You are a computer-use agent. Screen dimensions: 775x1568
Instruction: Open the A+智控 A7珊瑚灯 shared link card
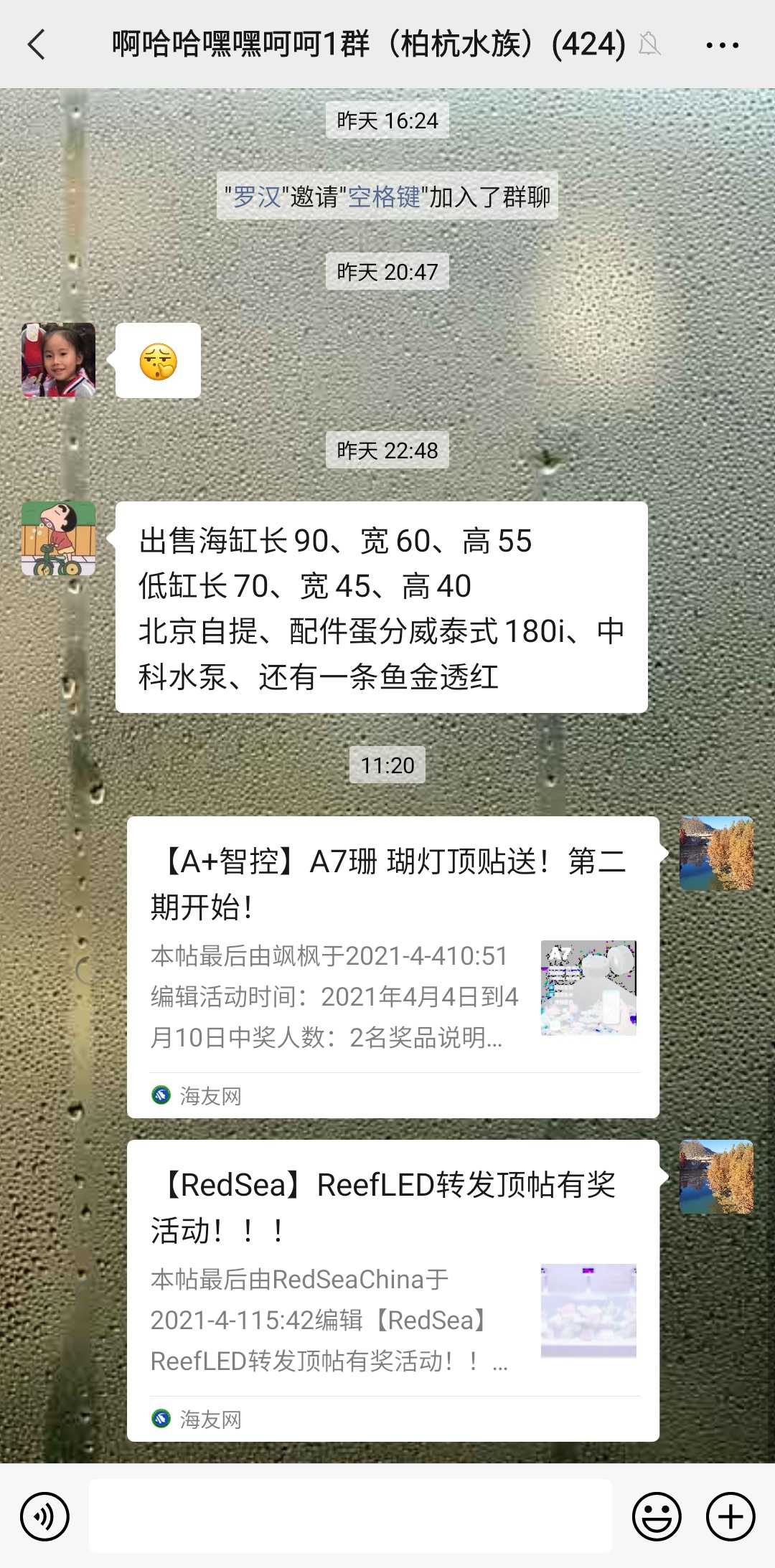(x=393, y=966)
